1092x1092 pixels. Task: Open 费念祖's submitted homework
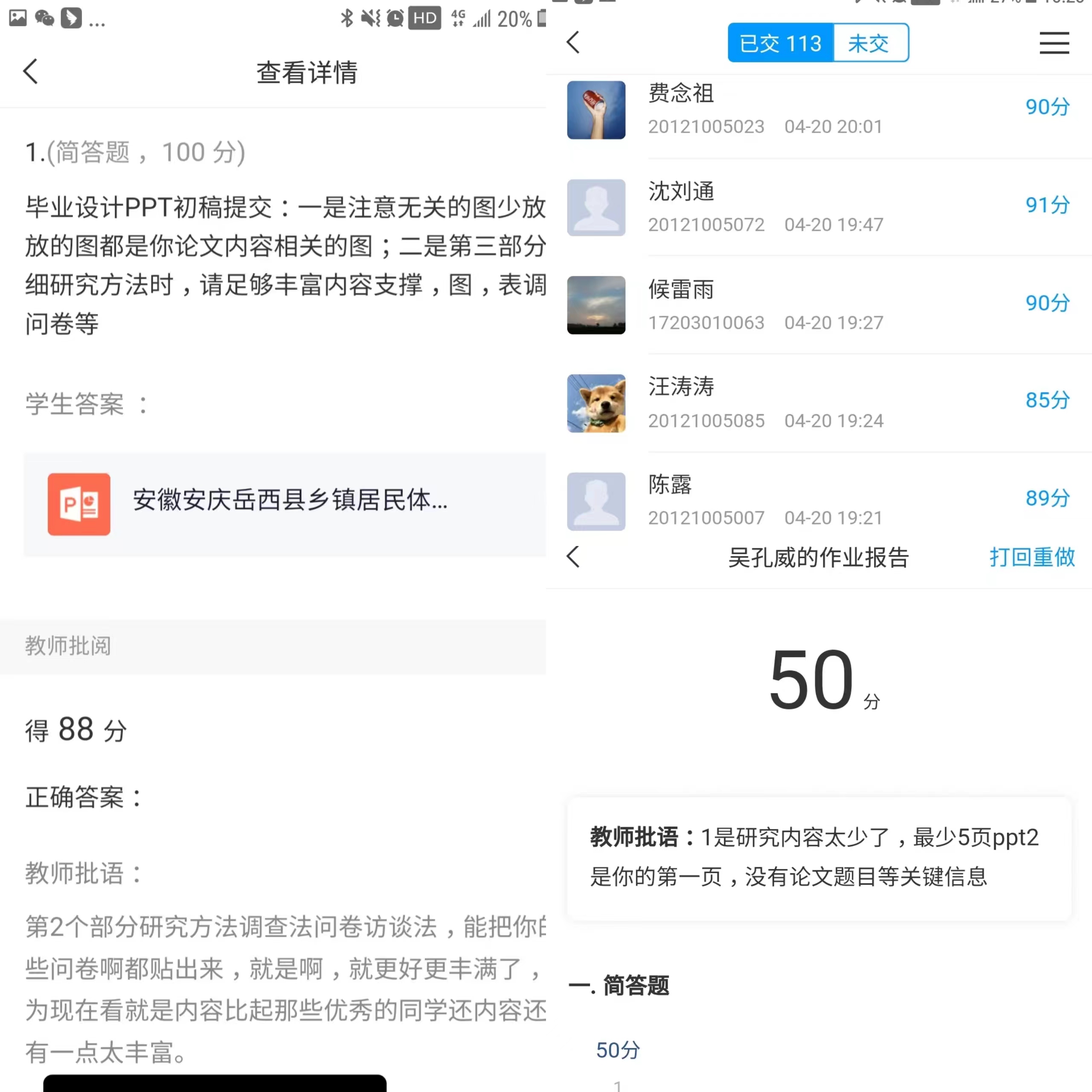(x=819, y=110)
